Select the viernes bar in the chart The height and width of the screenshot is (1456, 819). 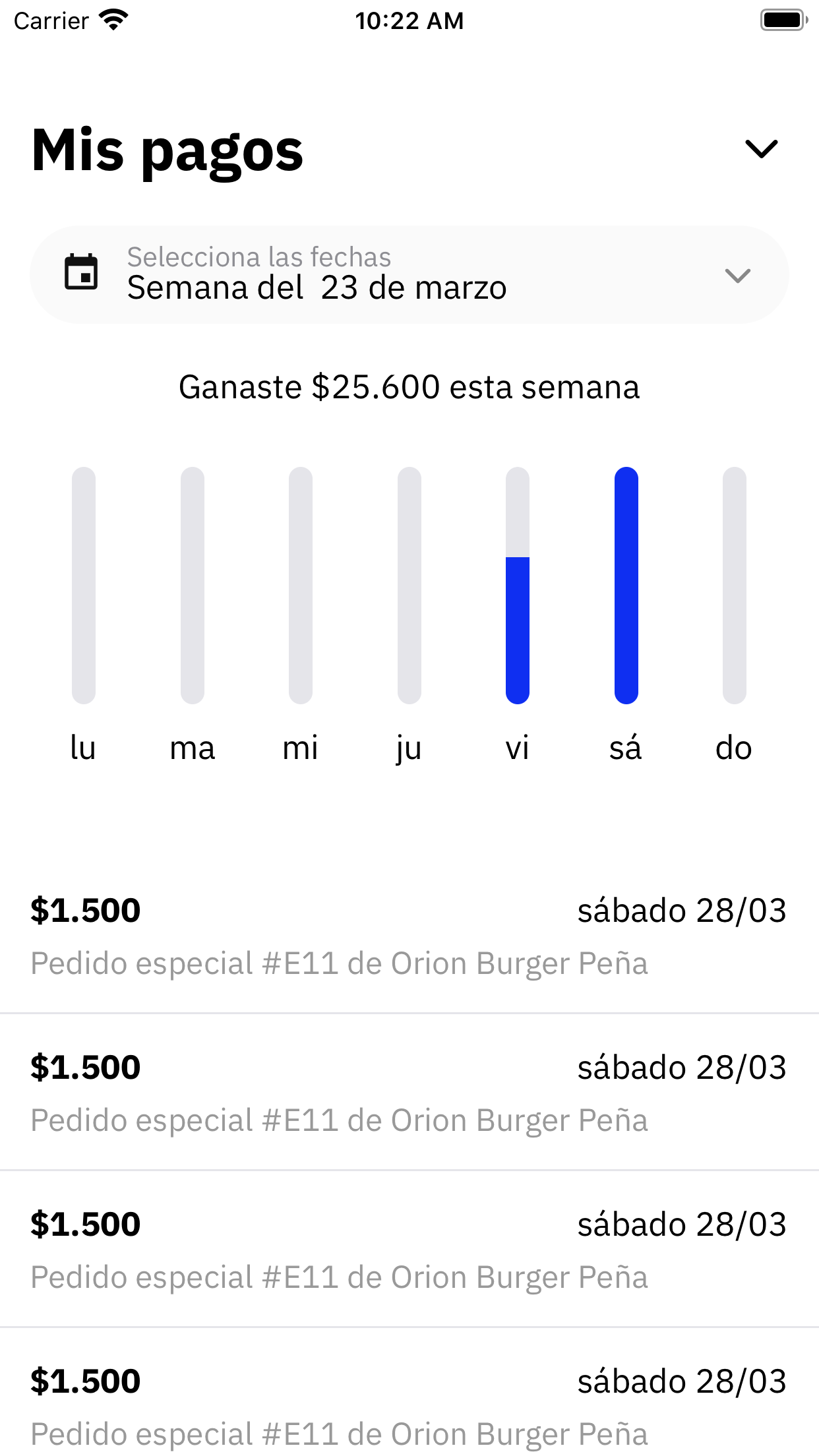[x=518, y=585]
